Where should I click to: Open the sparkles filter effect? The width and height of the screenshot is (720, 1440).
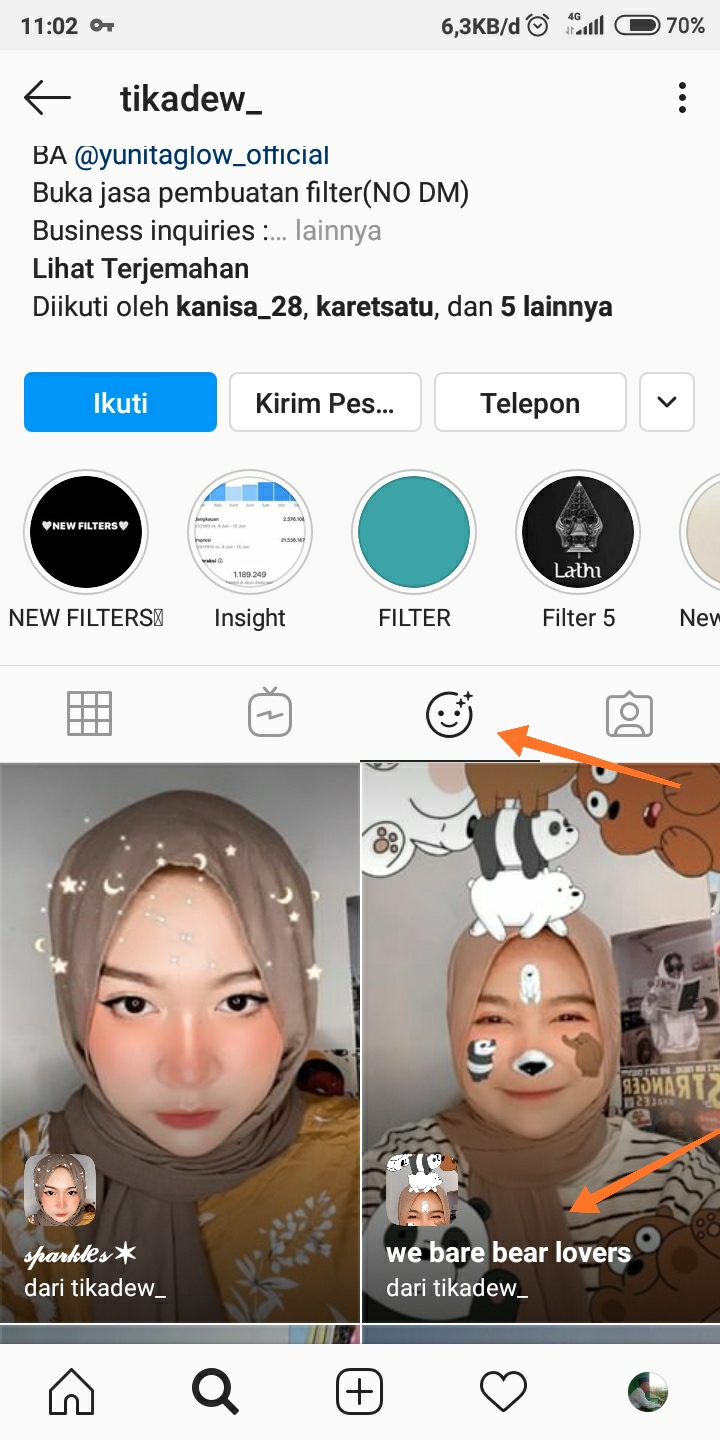pyautogui.click(x=180, y=1040)
